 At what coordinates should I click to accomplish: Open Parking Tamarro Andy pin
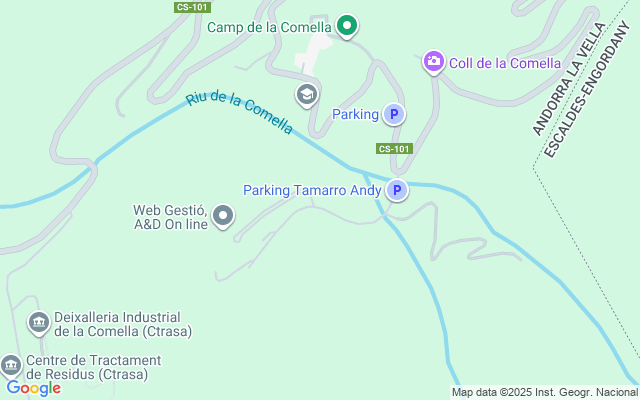point(397,190)
